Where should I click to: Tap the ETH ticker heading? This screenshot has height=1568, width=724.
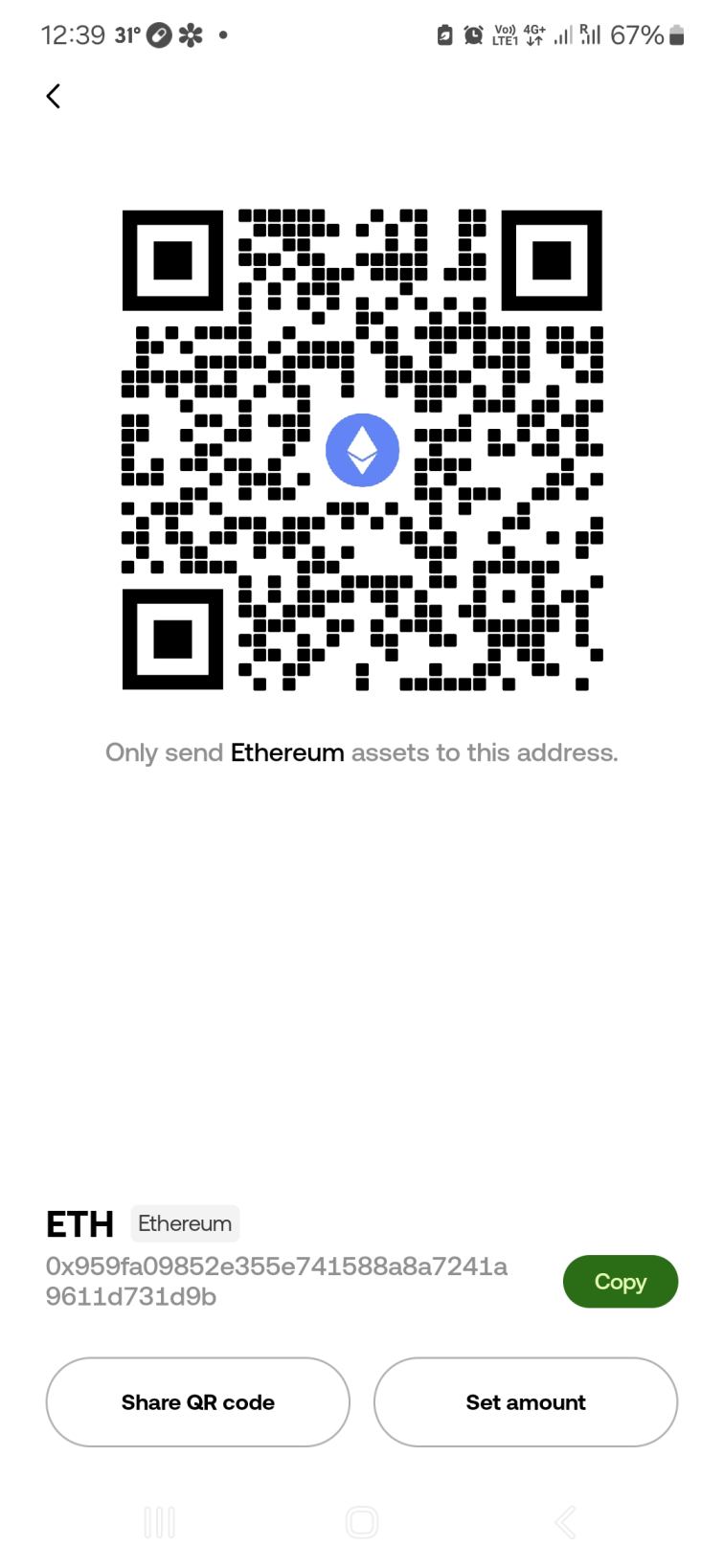pyautogui.click(x=79, y=1222)
